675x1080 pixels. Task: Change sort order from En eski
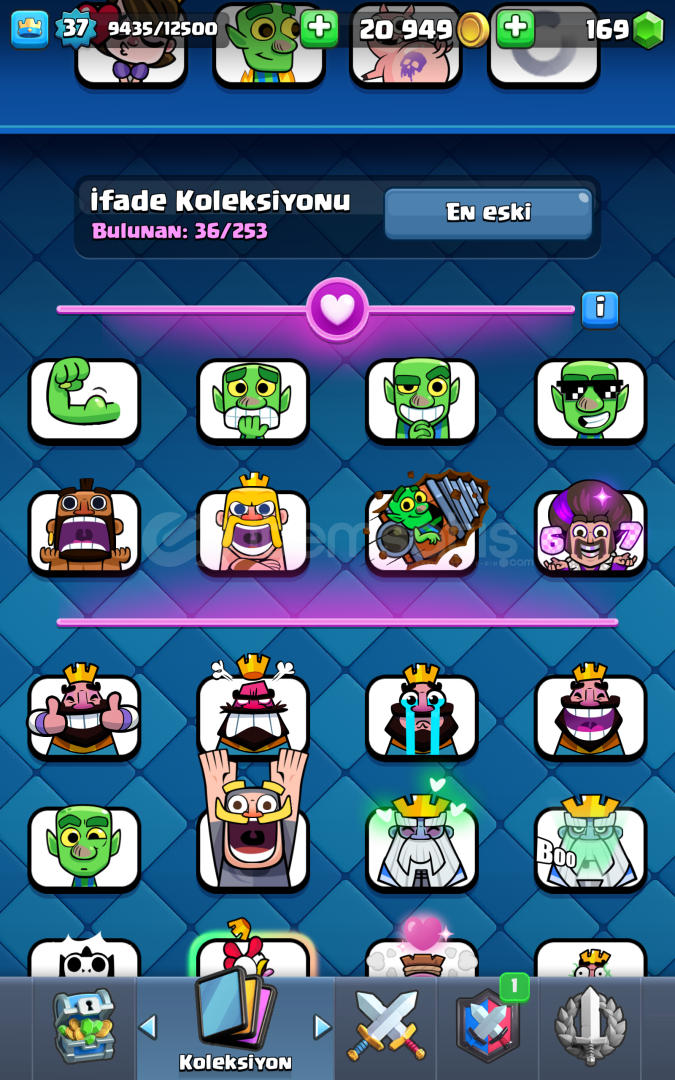coord(488,213)
